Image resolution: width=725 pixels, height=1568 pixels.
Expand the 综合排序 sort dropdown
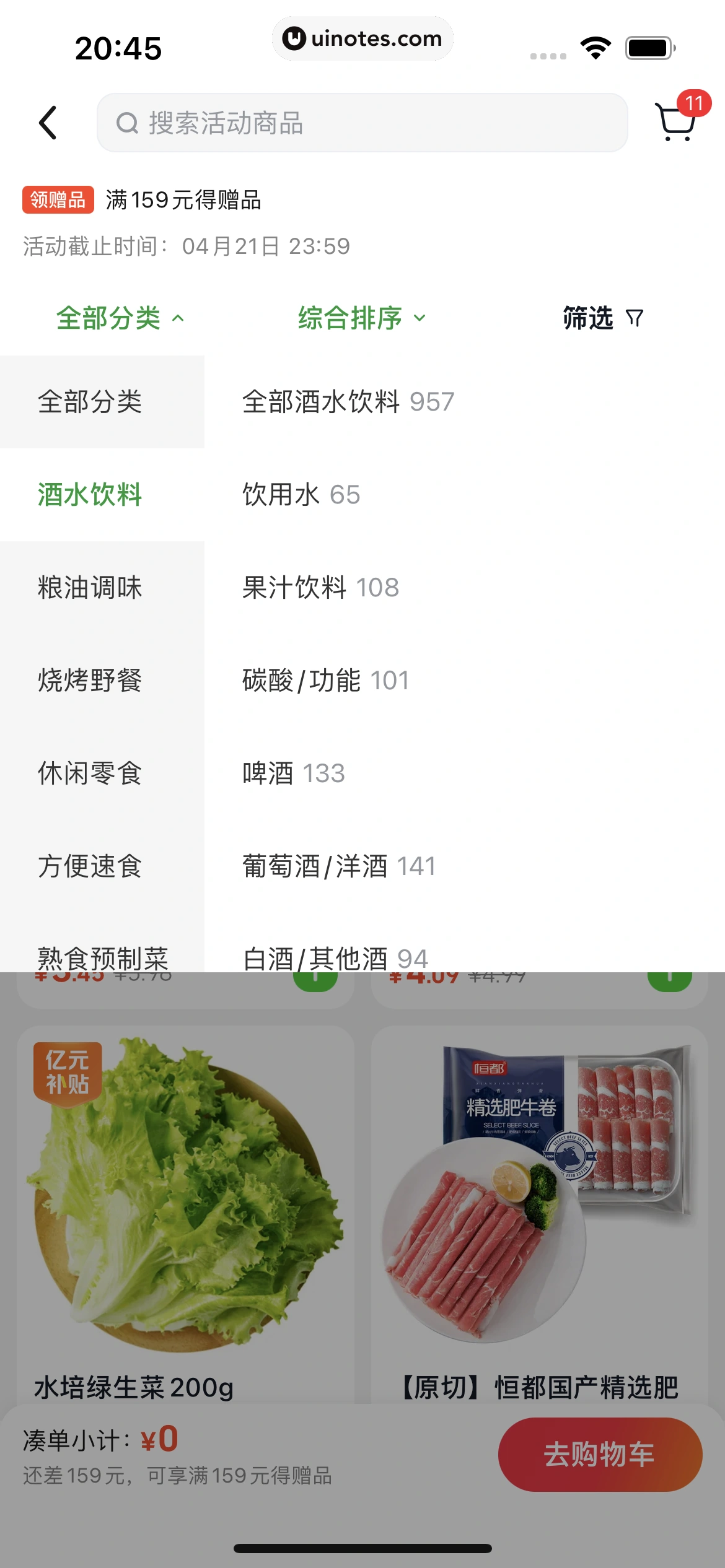coord(362,318)
